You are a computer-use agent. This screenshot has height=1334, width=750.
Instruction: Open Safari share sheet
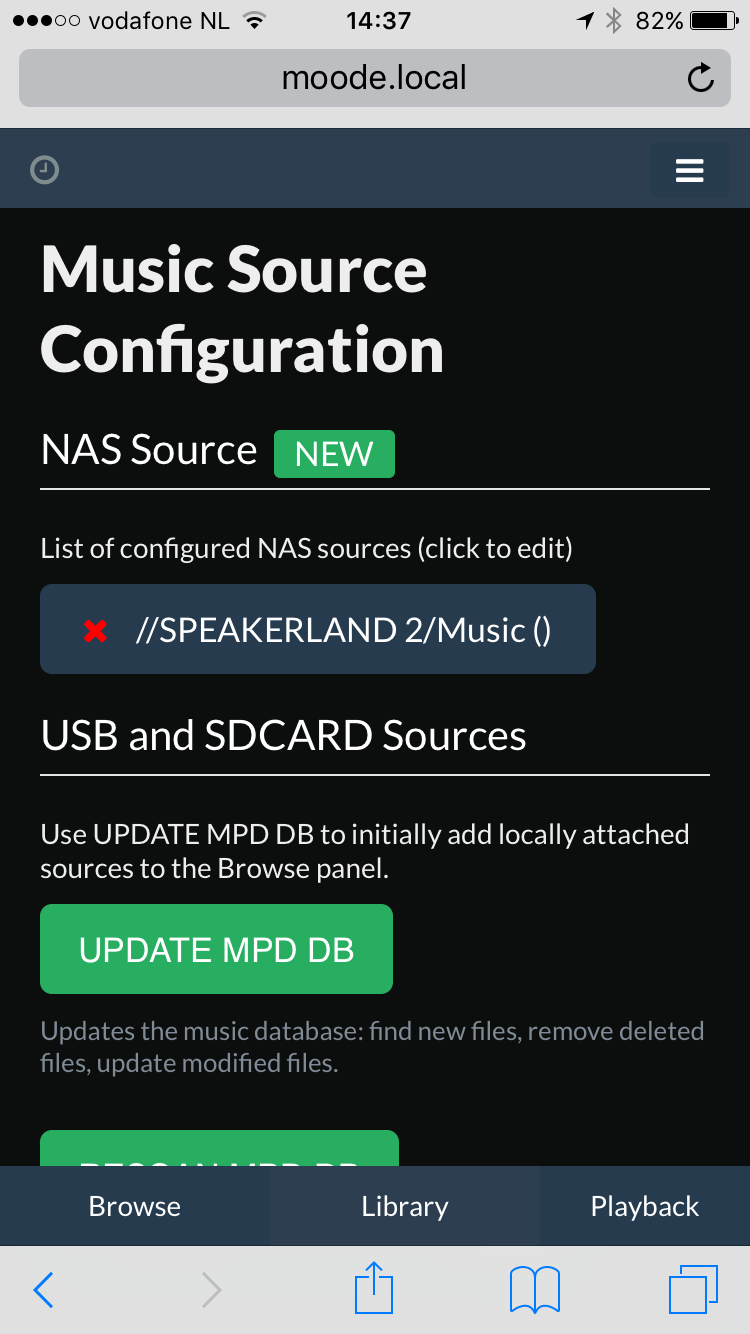(375, 1288)
